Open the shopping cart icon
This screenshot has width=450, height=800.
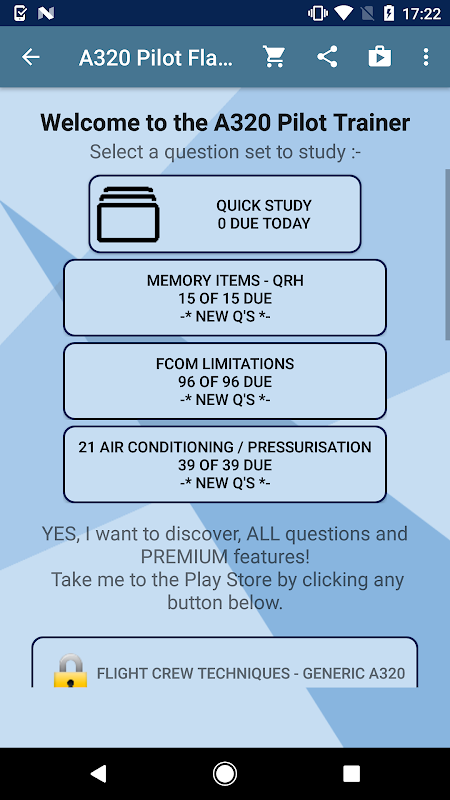point(274,57)
